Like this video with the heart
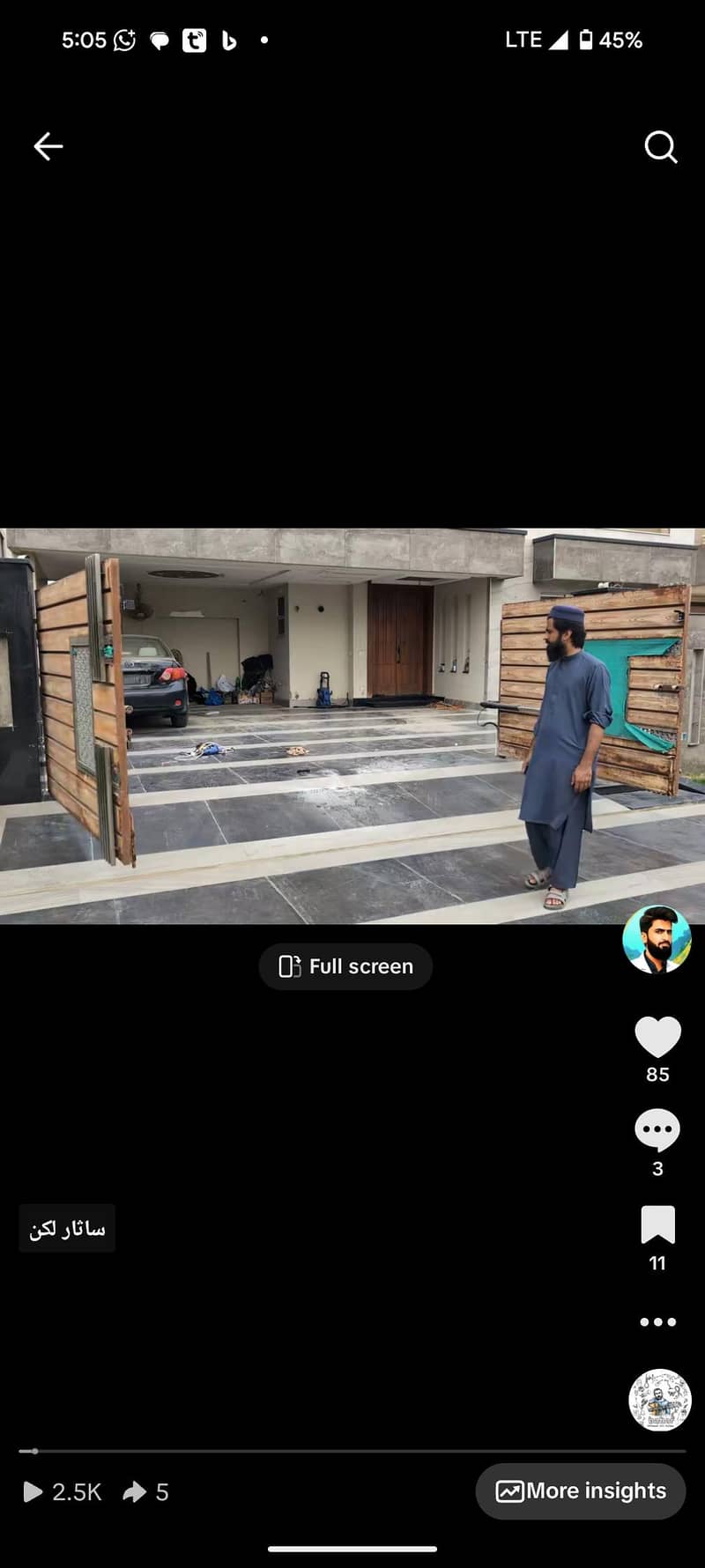 point(657,1037)
